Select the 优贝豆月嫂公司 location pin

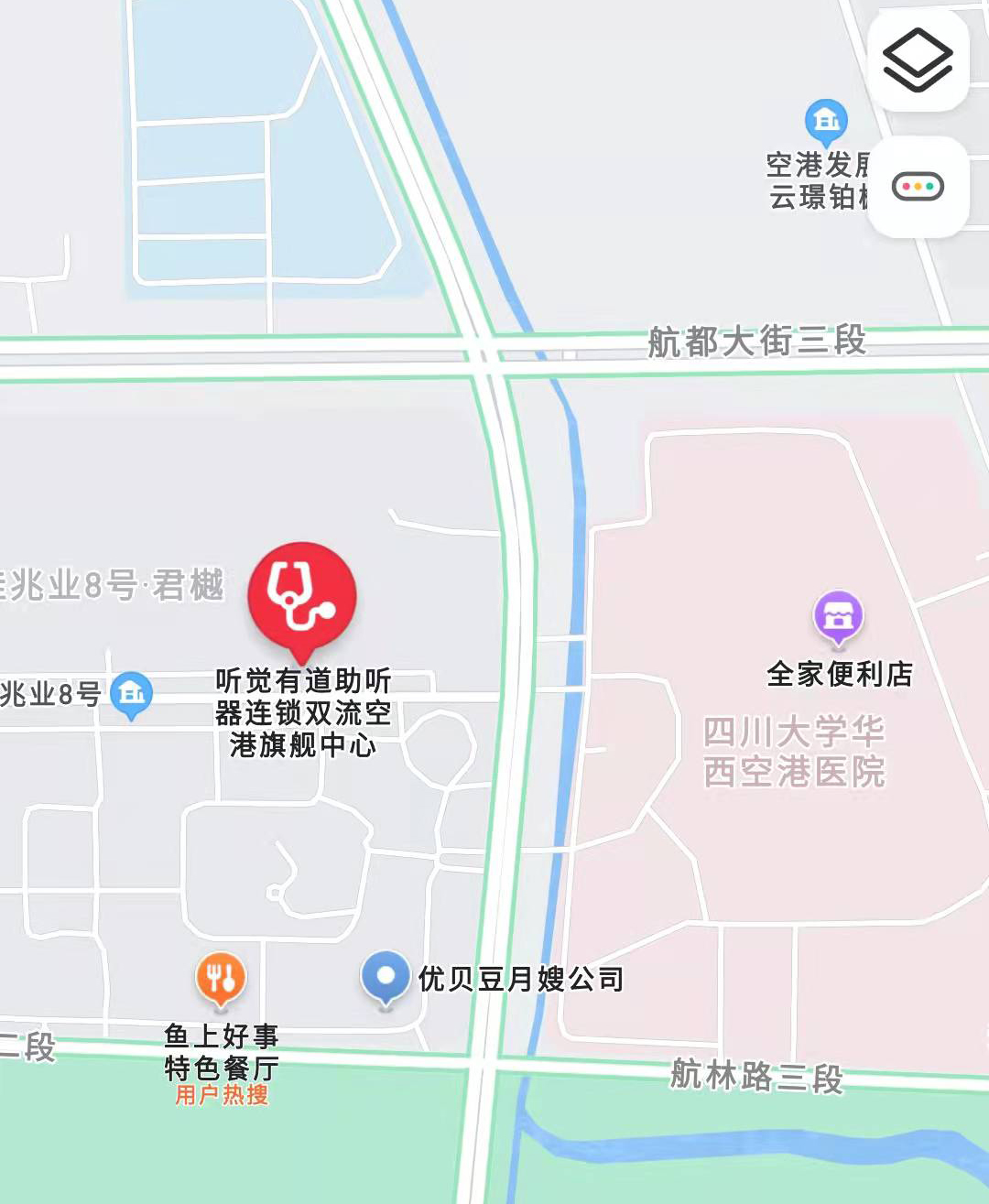click(386, 976)
